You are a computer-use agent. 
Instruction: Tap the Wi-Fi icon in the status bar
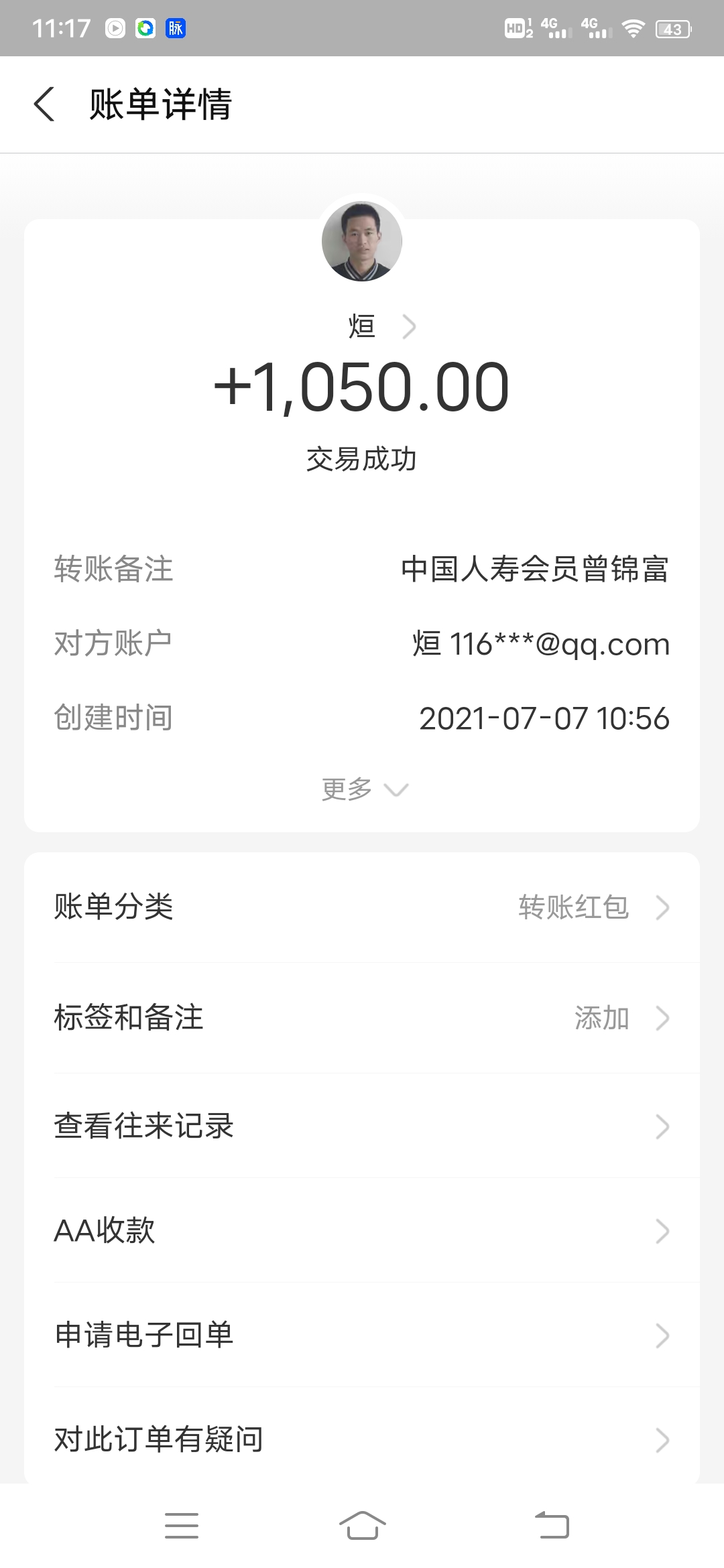coord(633,28)
